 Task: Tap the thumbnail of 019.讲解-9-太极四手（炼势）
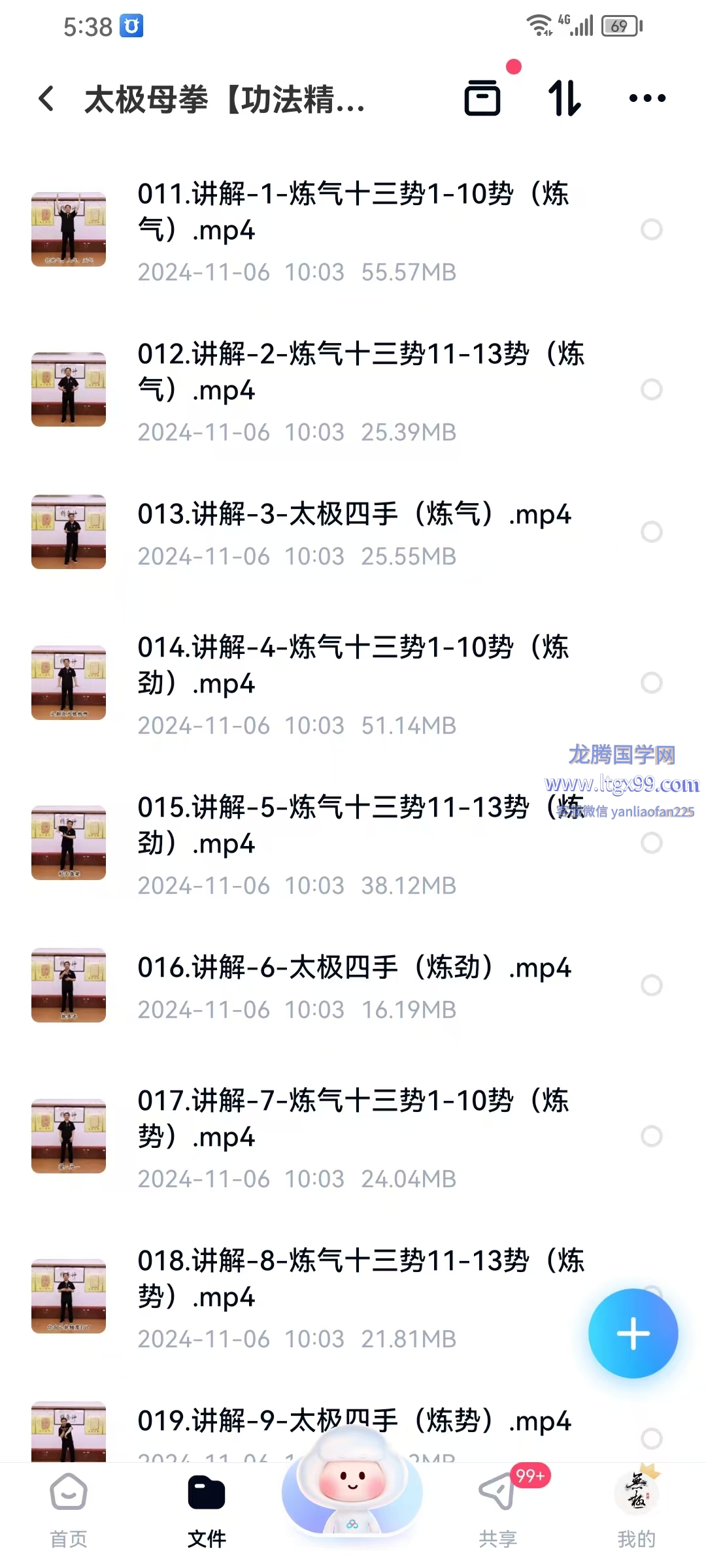[69, 1431]
